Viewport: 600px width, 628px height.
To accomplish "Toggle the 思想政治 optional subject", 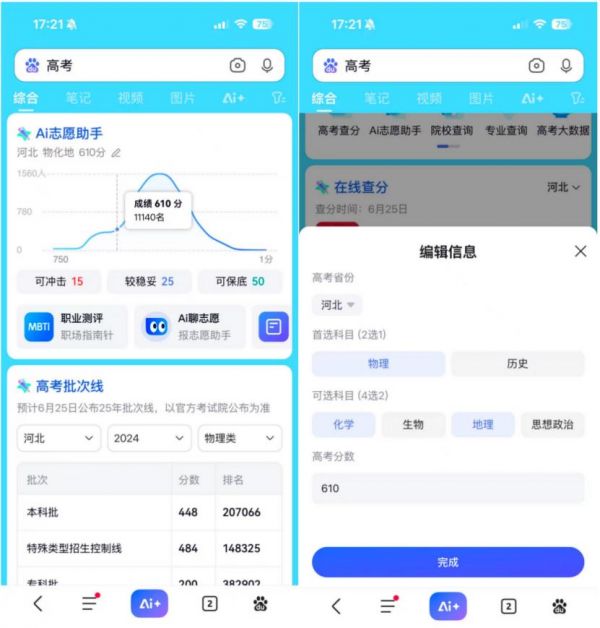I will (x=551, y=424).
